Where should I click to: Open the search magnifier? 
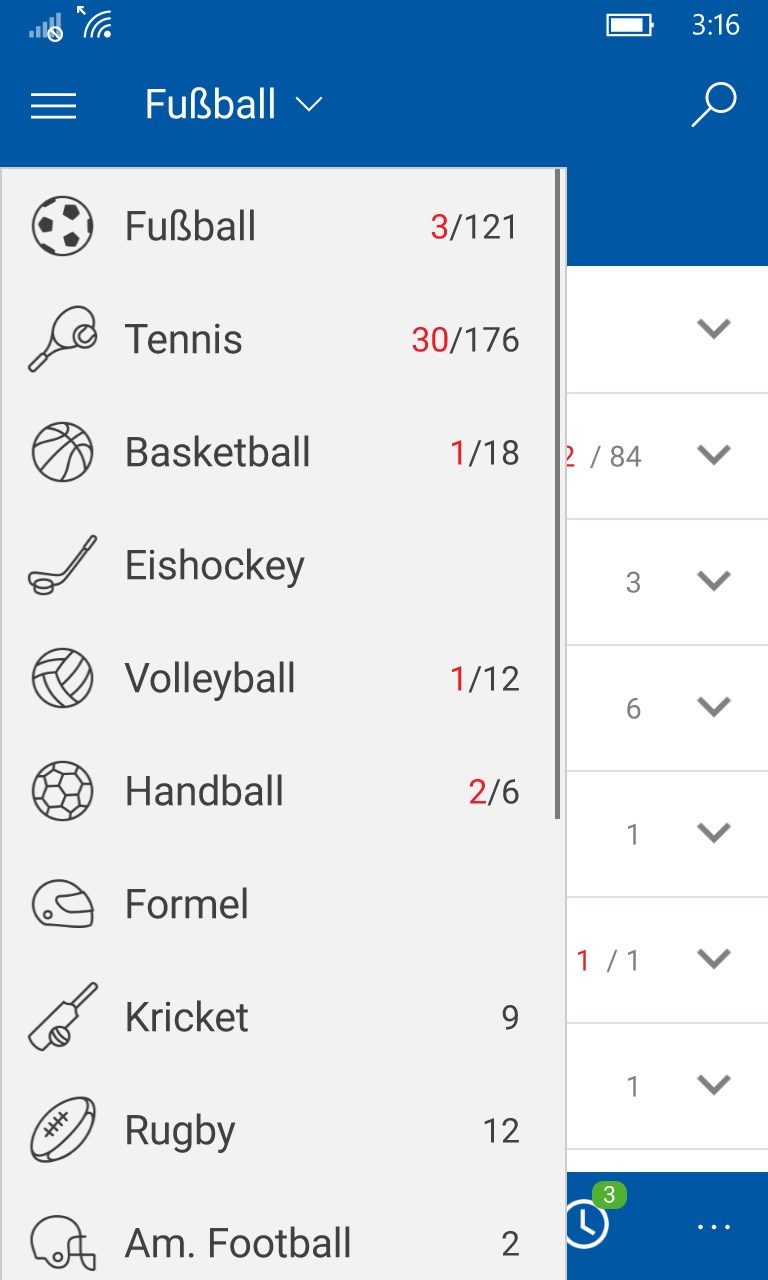coord(713,104)
